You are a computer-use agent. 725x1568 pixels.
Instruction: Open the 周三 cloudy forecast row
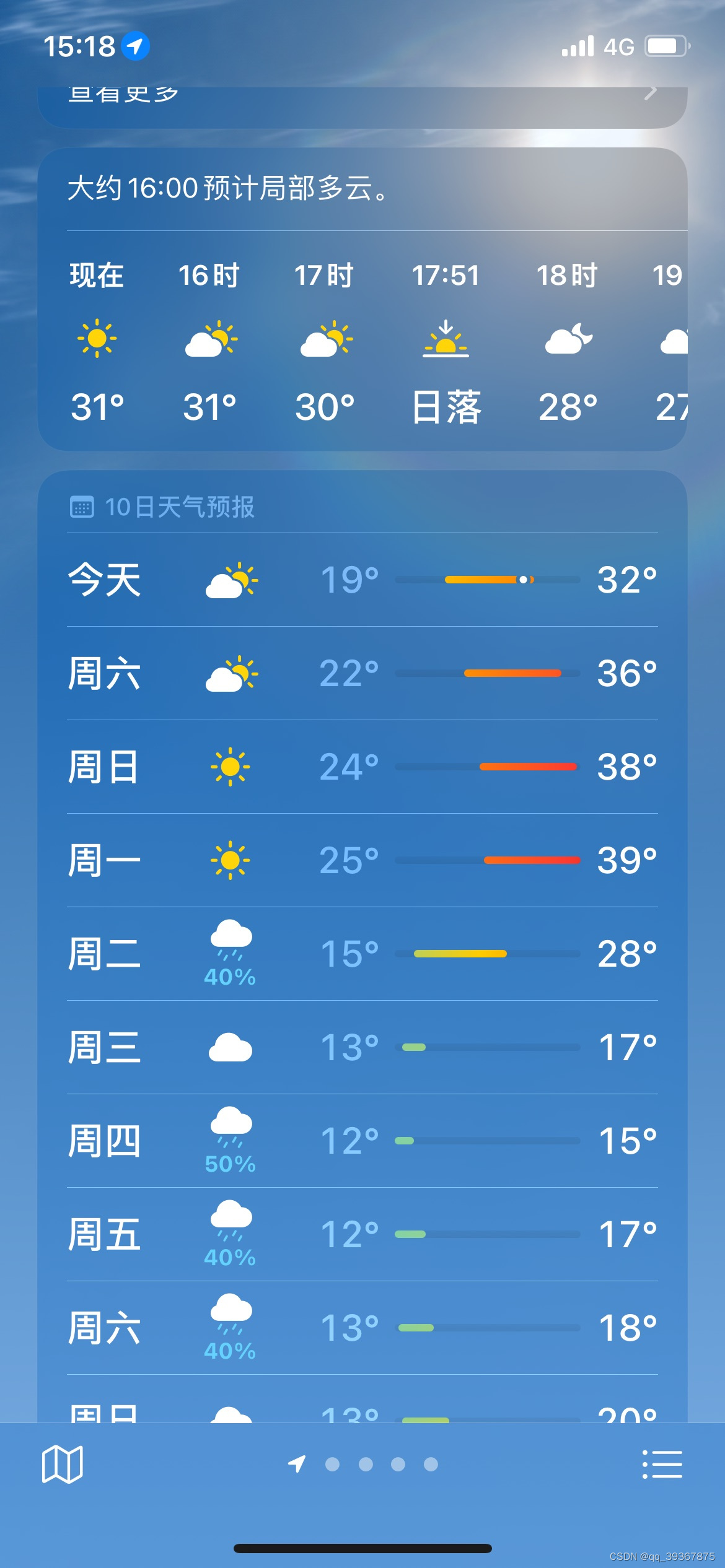point(362,1047)
